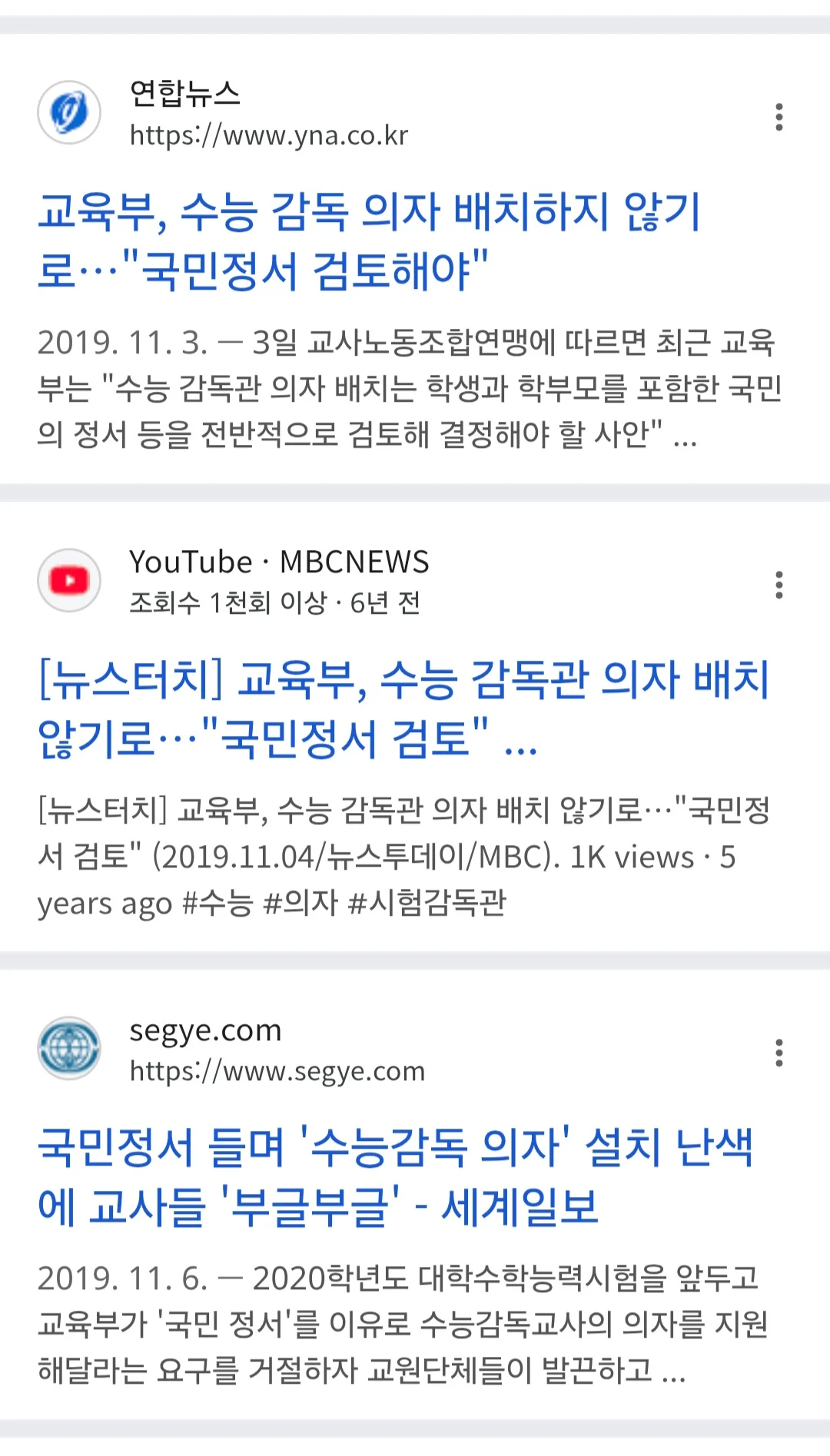Open the overflow menu for the YouTube MBCNEWS result
830x1456 pixels.
click(779, 585)
